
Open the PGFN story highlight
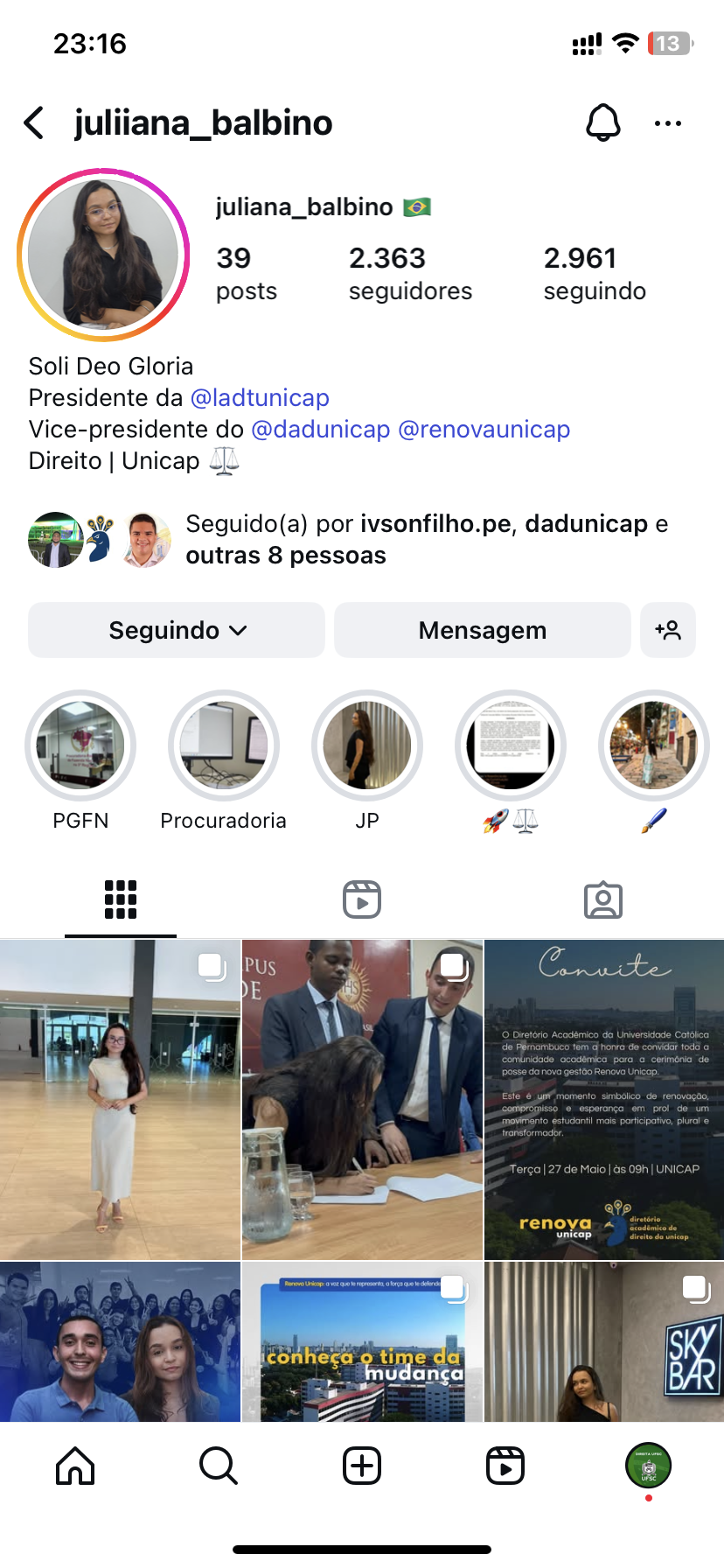[80, 745]
